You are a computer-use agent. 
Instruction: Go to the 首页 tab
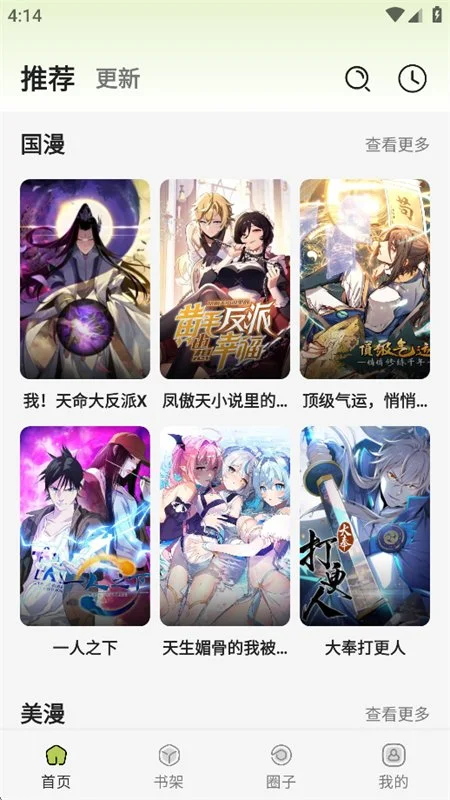click(56, 766)
